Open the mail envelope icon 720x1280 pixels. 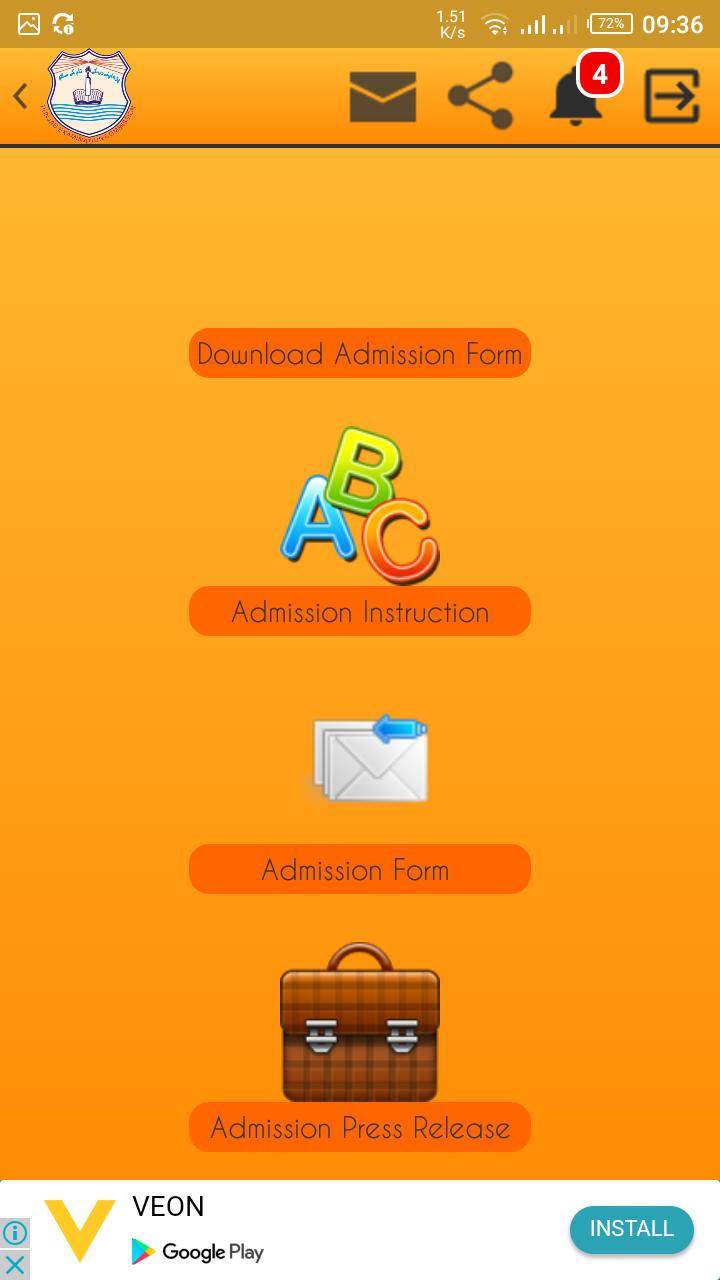[x=382, y=97]
